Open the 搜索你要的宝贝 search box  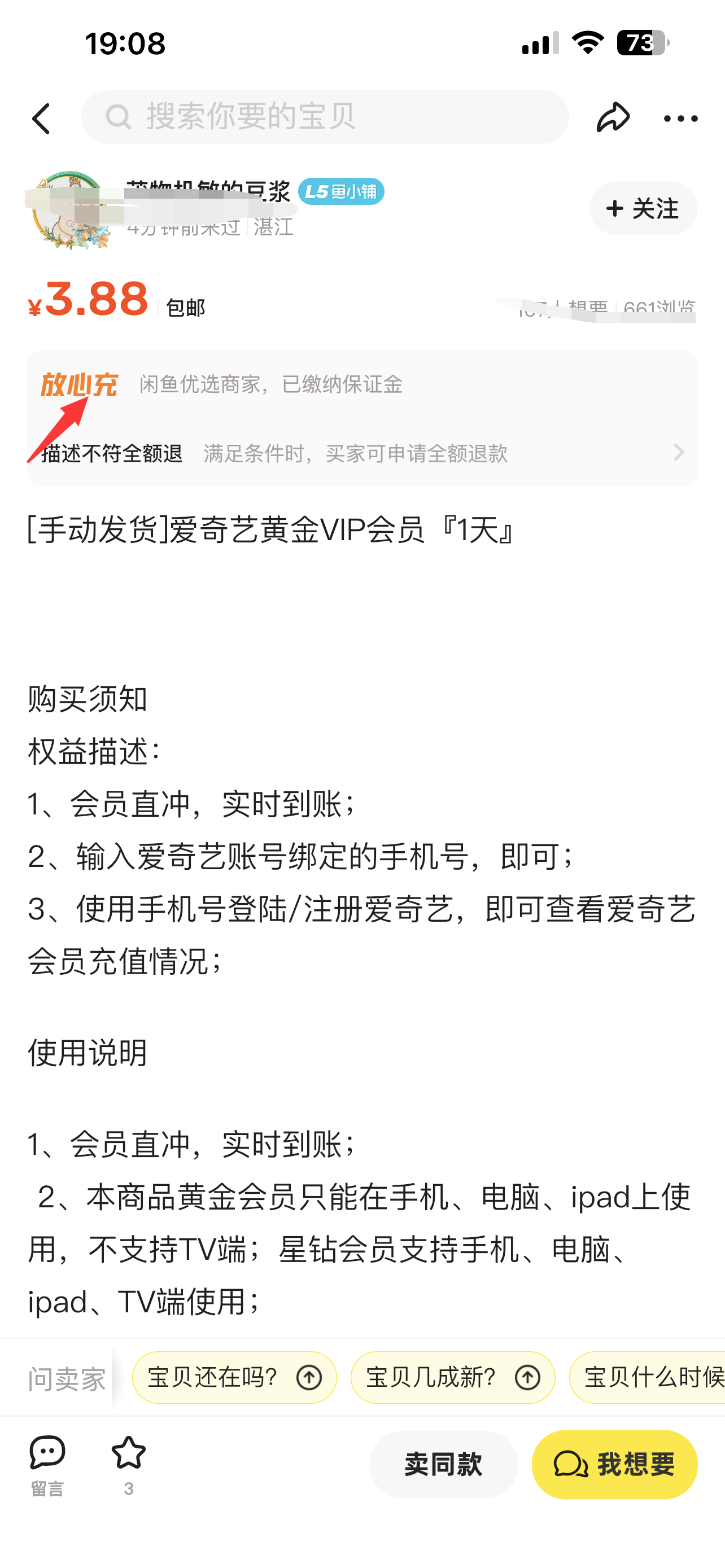(x=325, y=117)
